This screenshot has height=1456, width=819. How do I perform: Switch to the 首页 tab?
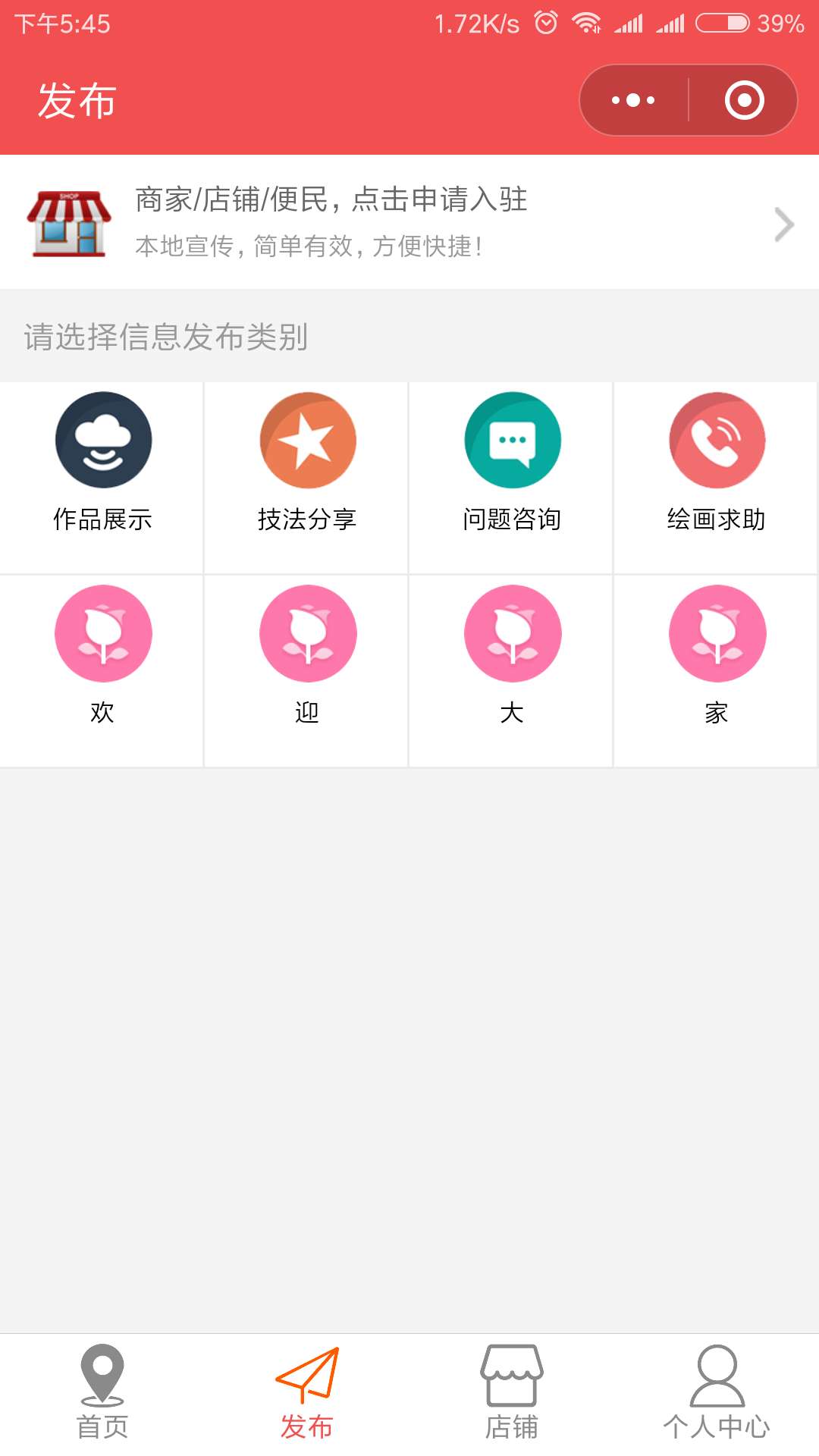point(102,1394)
